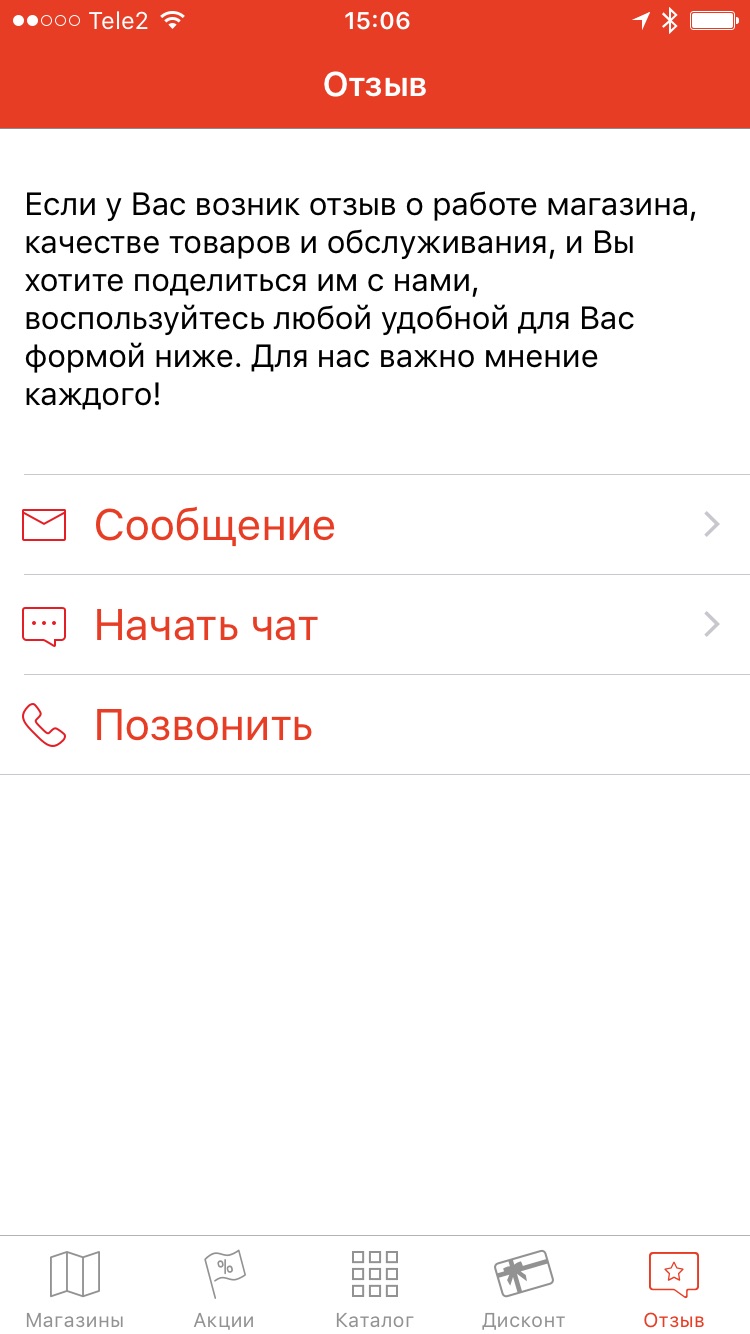Open the envelope icon next to Сообщение
The image size is (750, 1334).
pos(42,523)
